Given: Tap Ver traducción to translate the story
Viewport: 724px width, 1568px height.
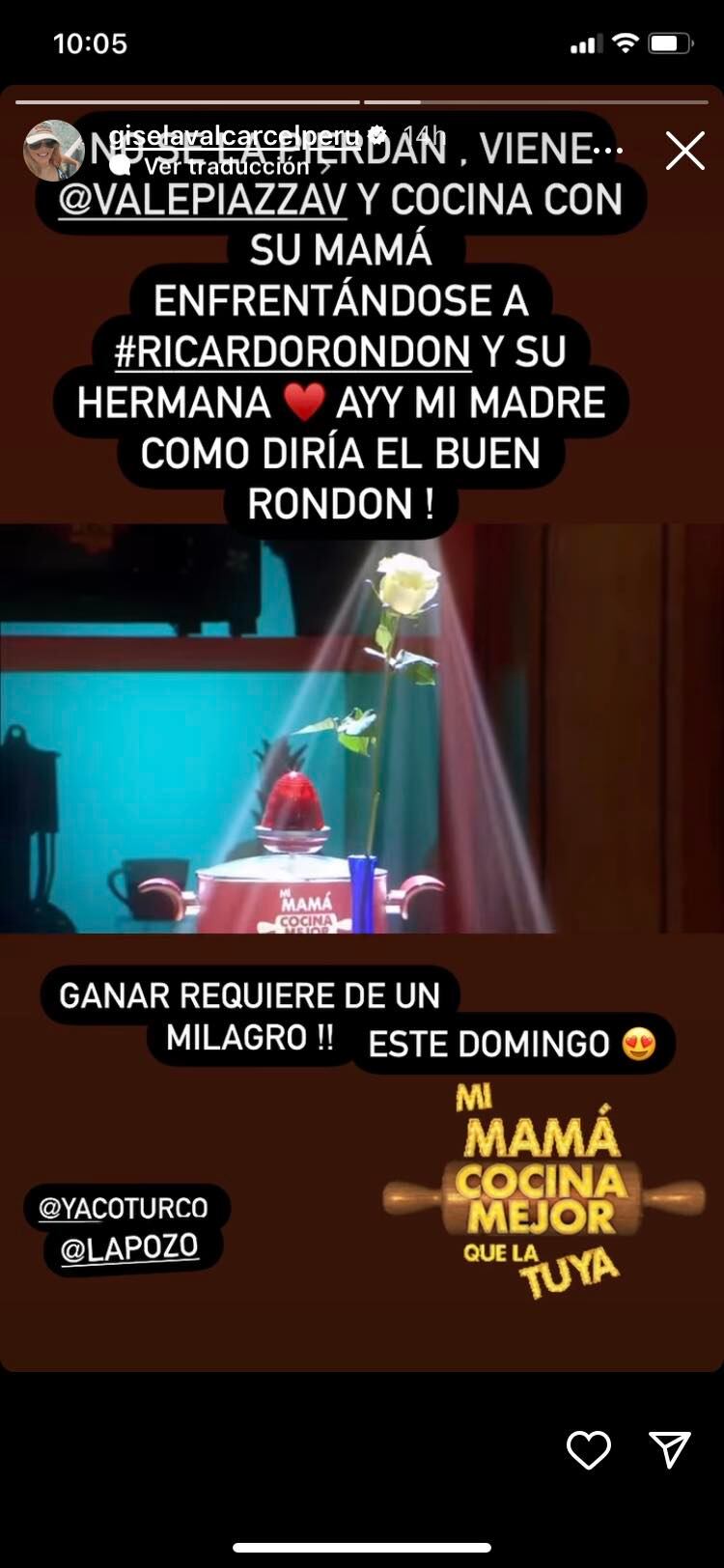Looking at the screenshot, I should click(x=227, y=166).
